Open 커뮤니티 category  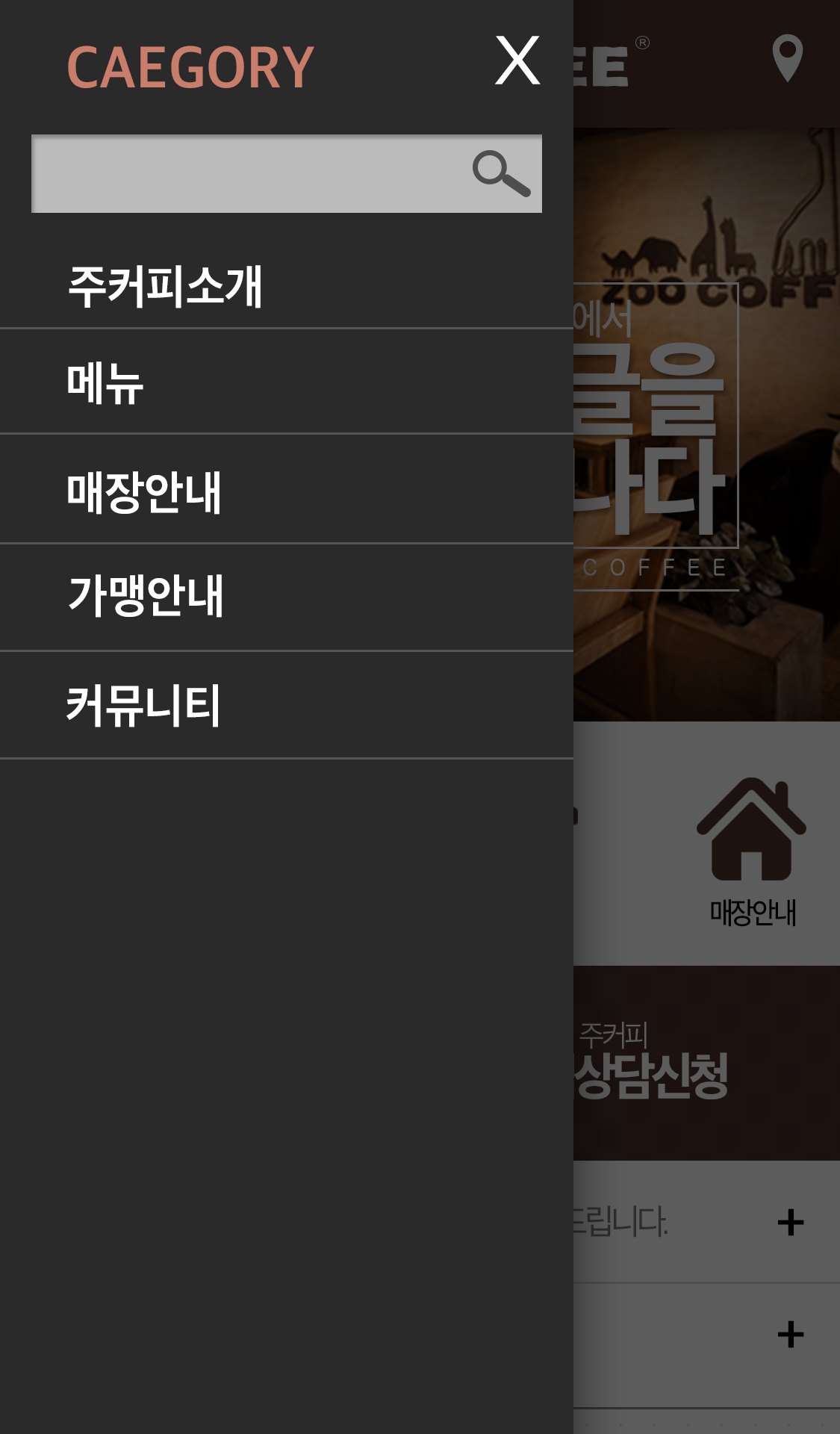[x=143, y=706]
